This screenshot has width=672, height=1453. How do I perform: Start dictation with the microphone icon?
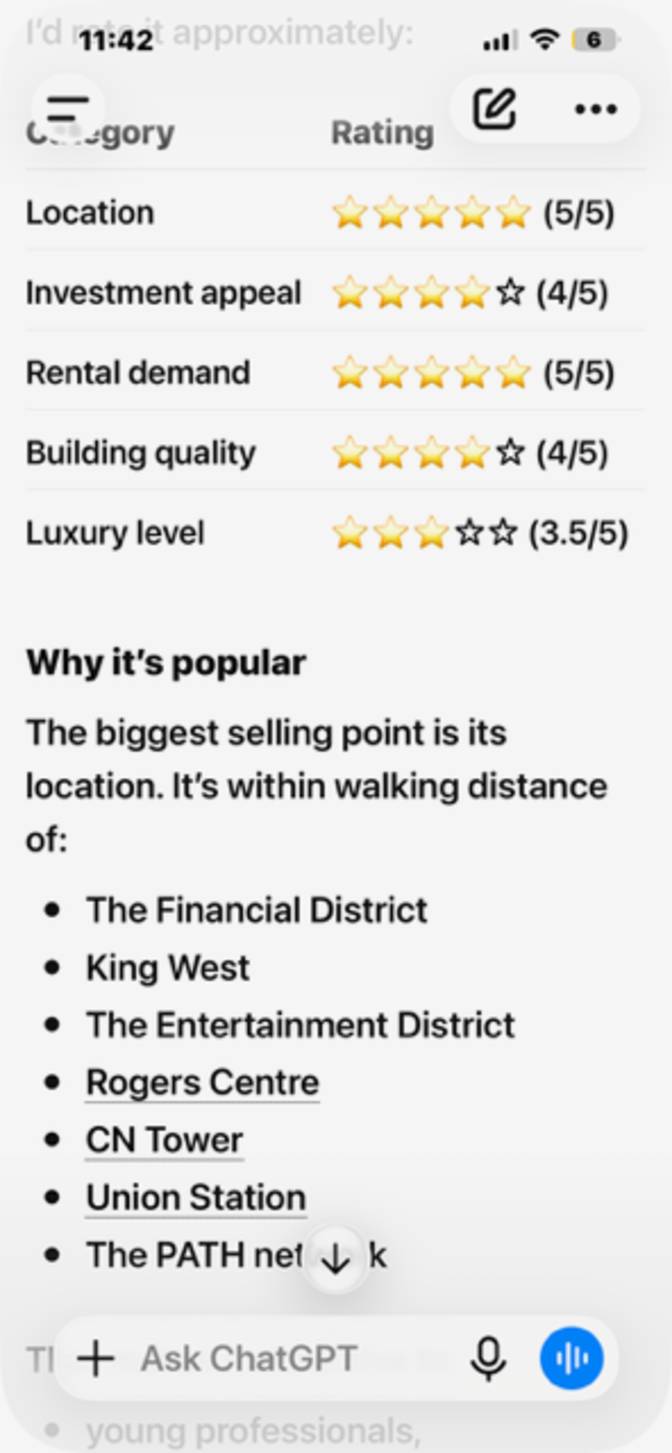488,1359
